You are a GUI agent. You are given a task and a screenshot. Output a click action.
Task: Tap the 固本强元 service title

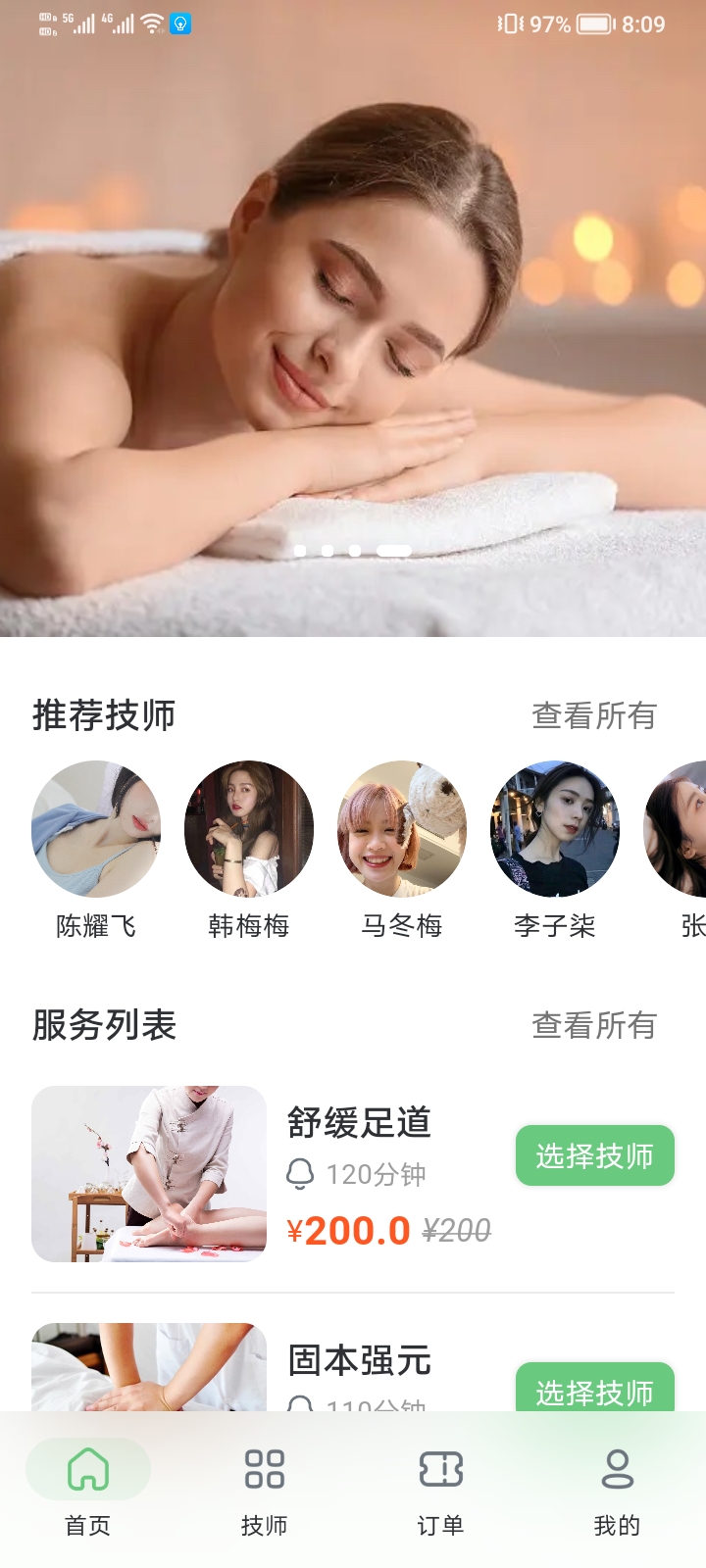pos(361,1359)
